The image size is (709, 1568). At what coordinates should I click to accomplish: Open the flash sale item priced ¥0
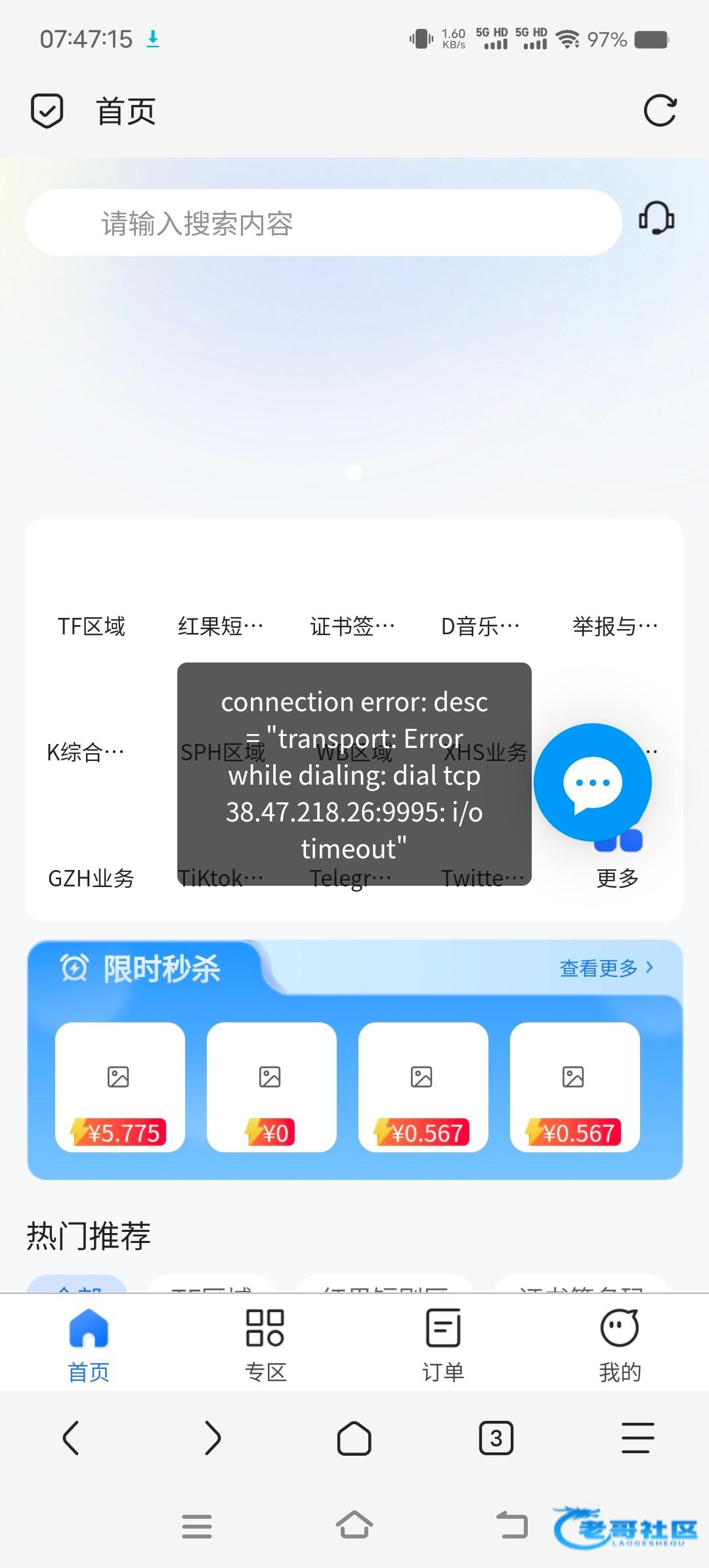coord(271,1087)
